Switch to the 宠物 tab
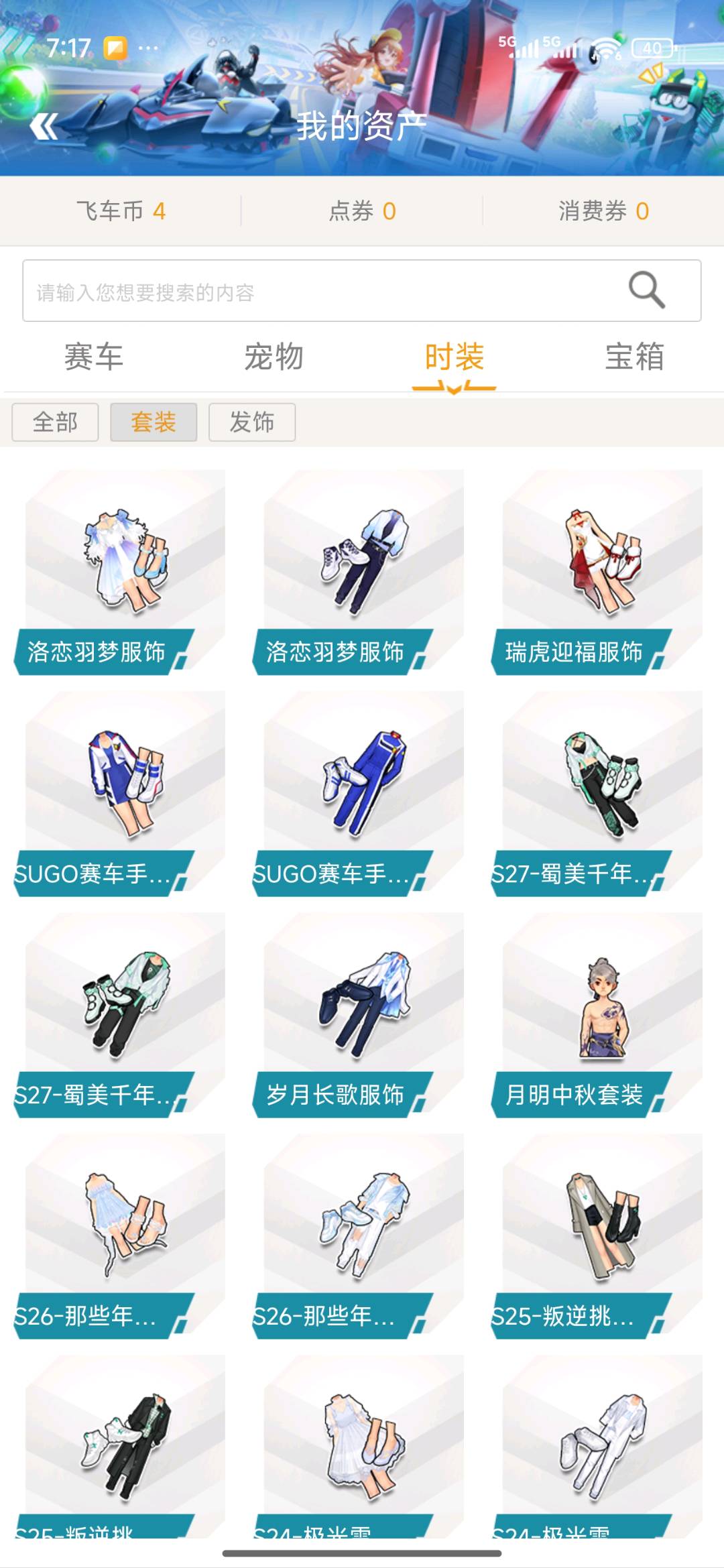 274,357
